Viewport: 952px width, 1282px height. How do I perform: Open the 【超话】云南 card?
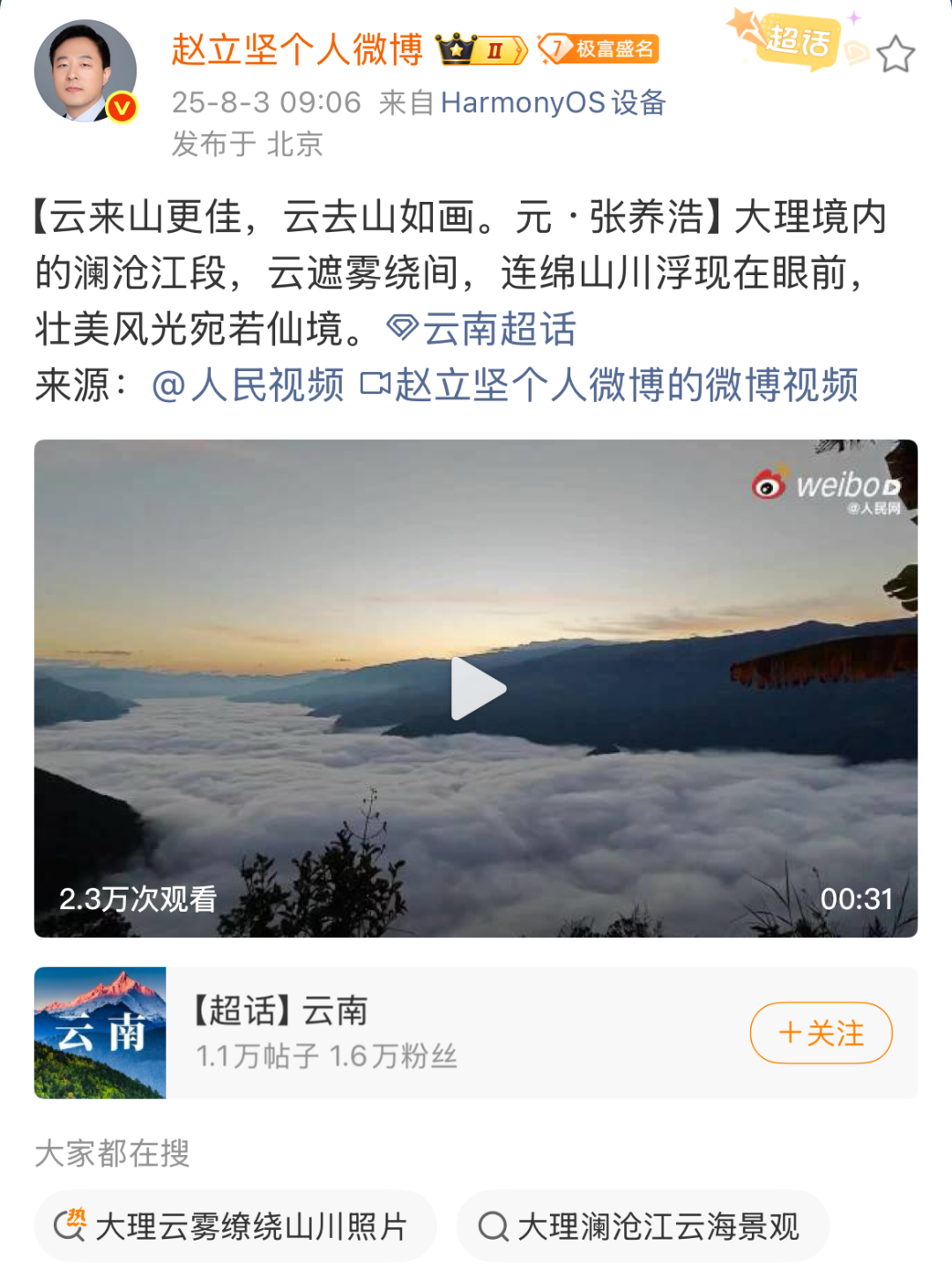[397, 1032]
